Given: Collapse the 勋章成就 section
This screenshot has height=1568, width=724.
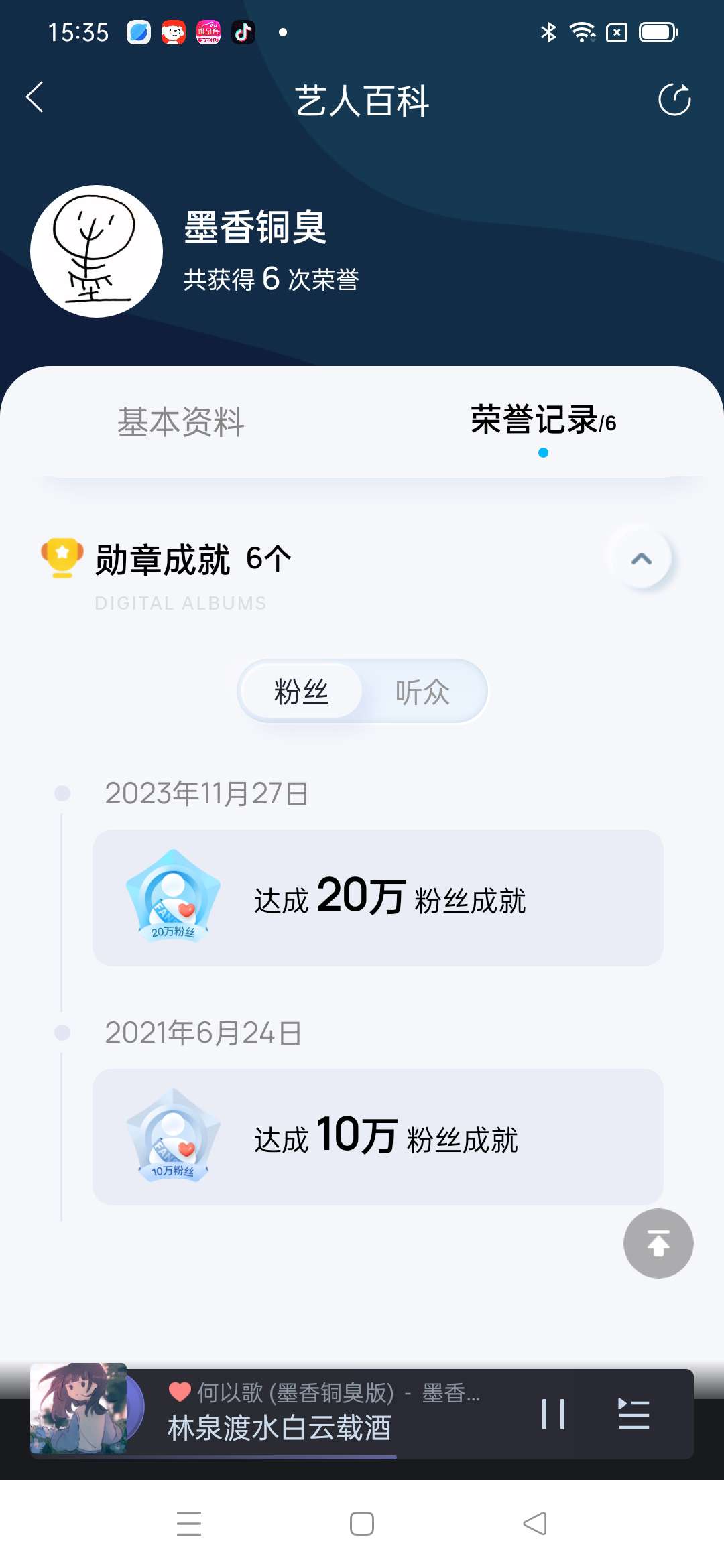Looking at the screenshot, I should 641,559.
